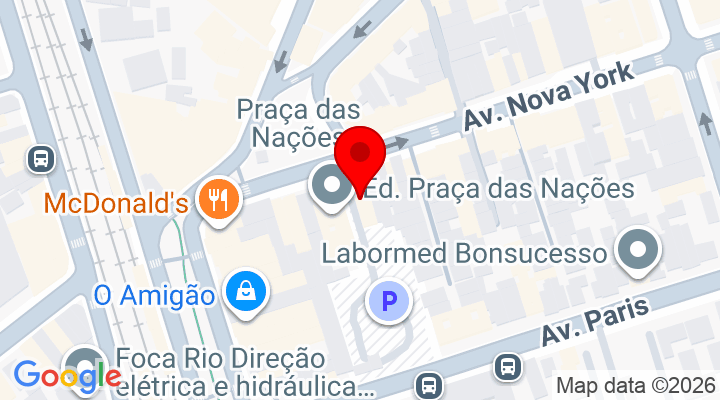This screenshot has width=720, height=400.
Task: Select the bus stop near McDonald's
Action: (41, 158)
